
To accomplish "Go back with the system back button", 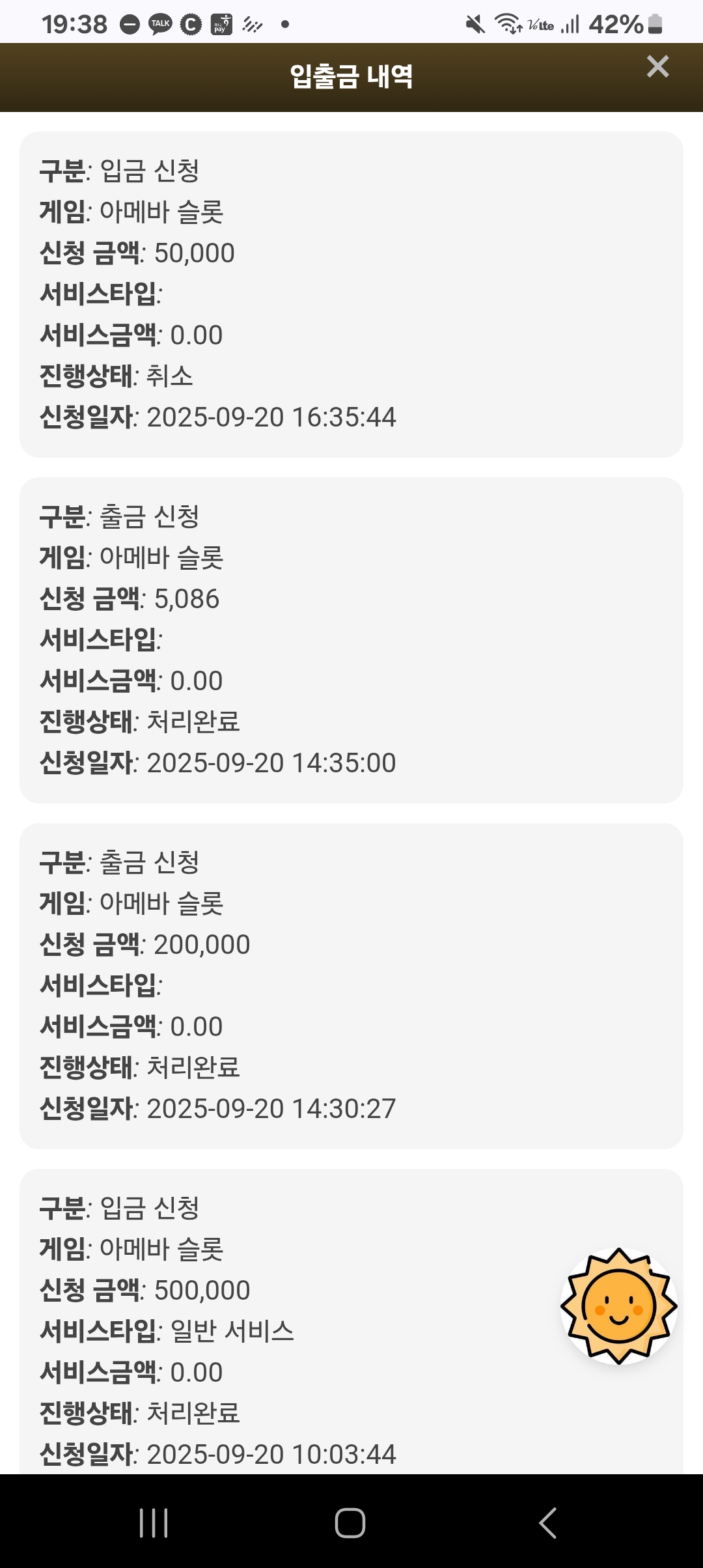I will coord(548,1523).
